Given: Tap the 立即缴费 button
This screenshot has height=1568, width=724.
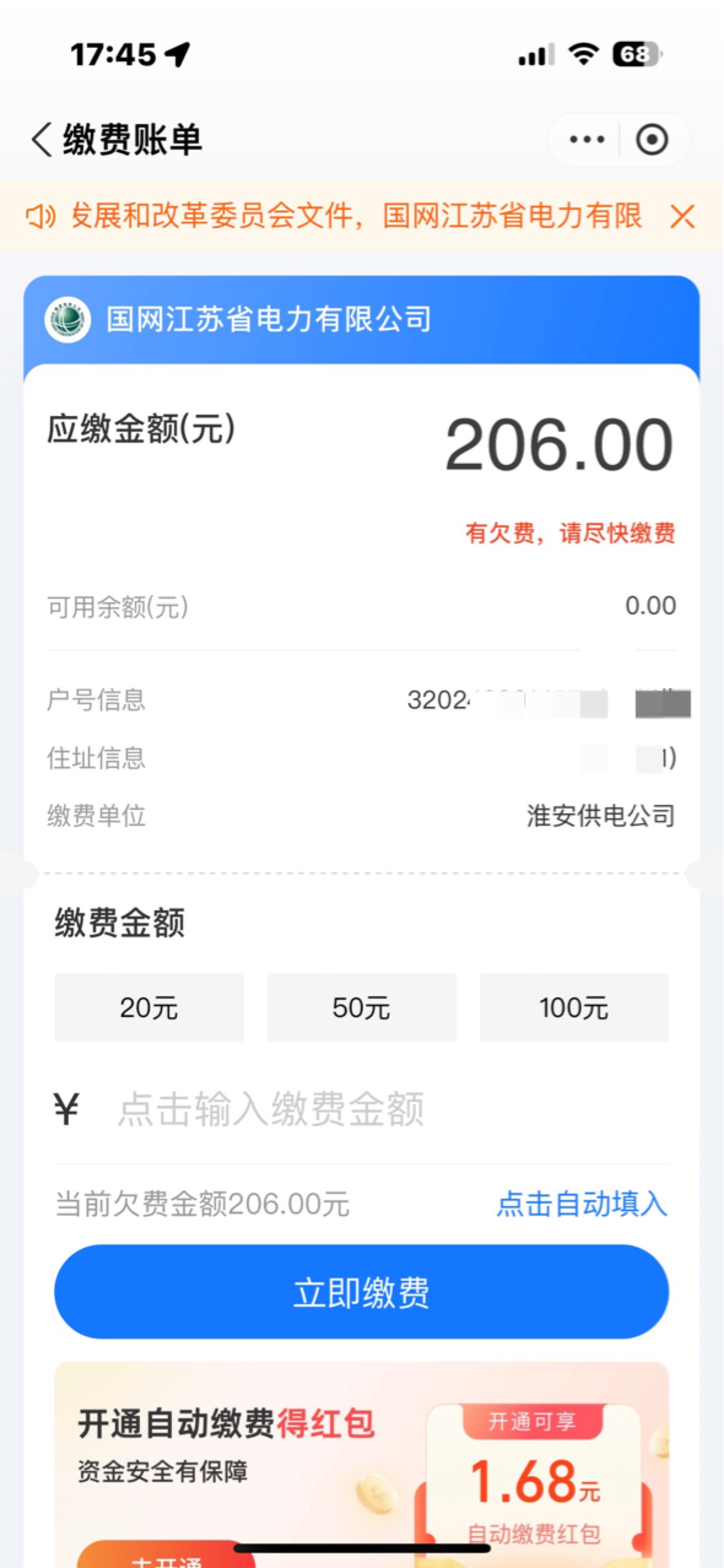Looking at the screenshot, I should point(362,1291).
